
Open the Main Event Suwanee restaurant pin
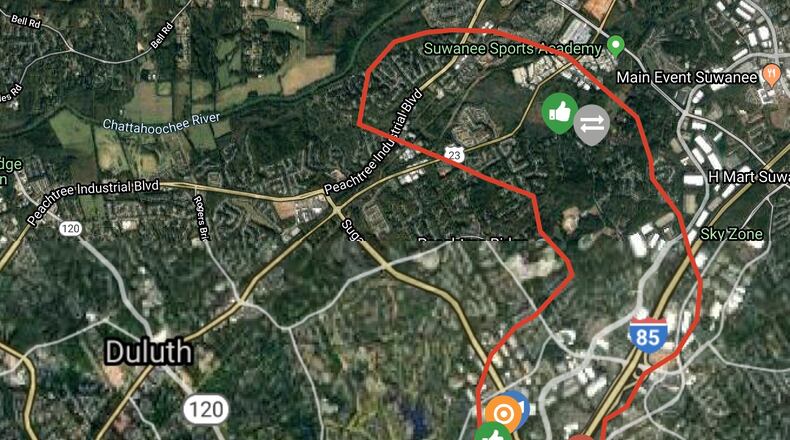click(771, 74)
